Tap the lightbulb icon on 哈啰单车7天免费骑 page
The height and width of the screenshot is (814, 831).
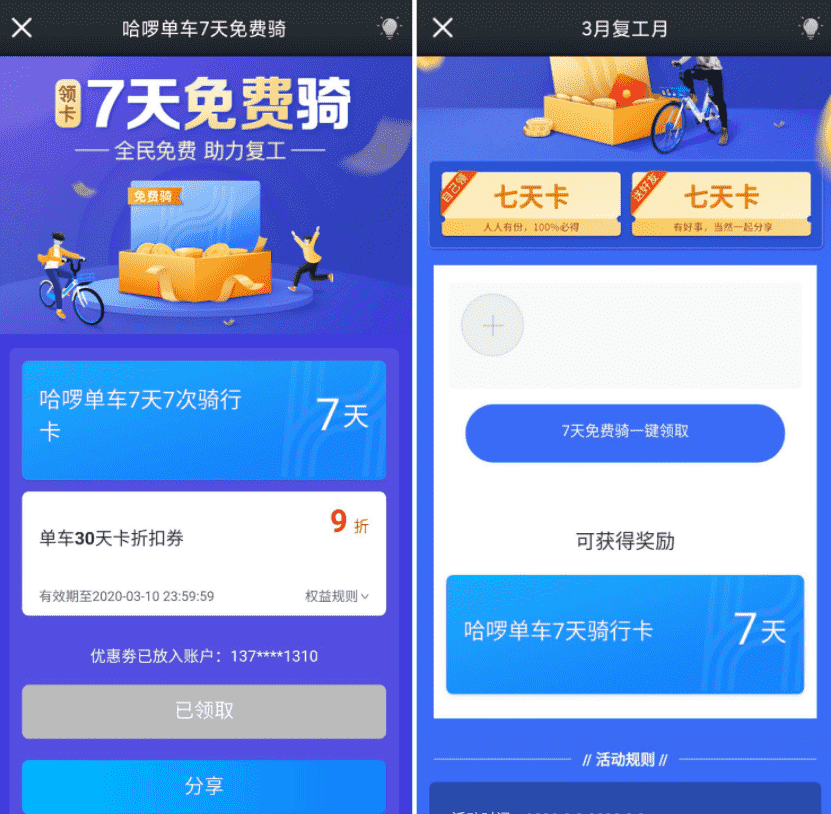[x=389, y=28]
